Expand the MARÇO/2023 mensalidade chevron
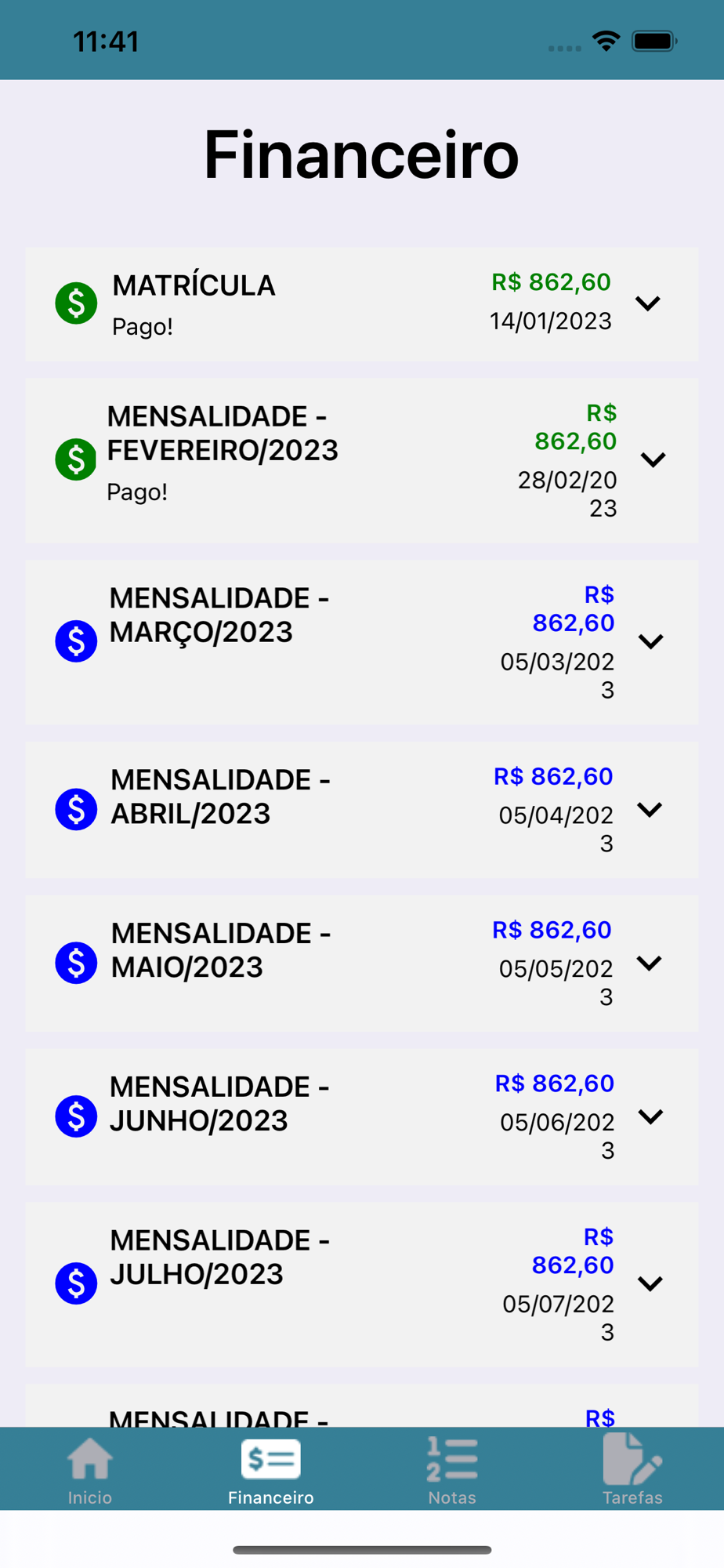Image resolution: width=724 pixels, height=1568 pixels. click(651, 641)
